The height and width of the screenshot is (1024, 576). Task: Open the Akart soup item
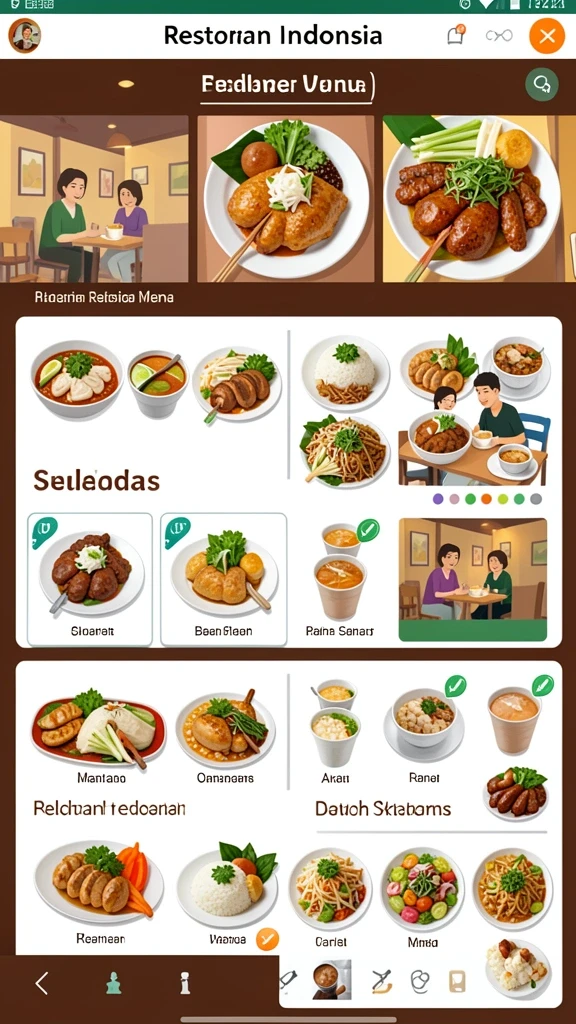coord(336,731)
